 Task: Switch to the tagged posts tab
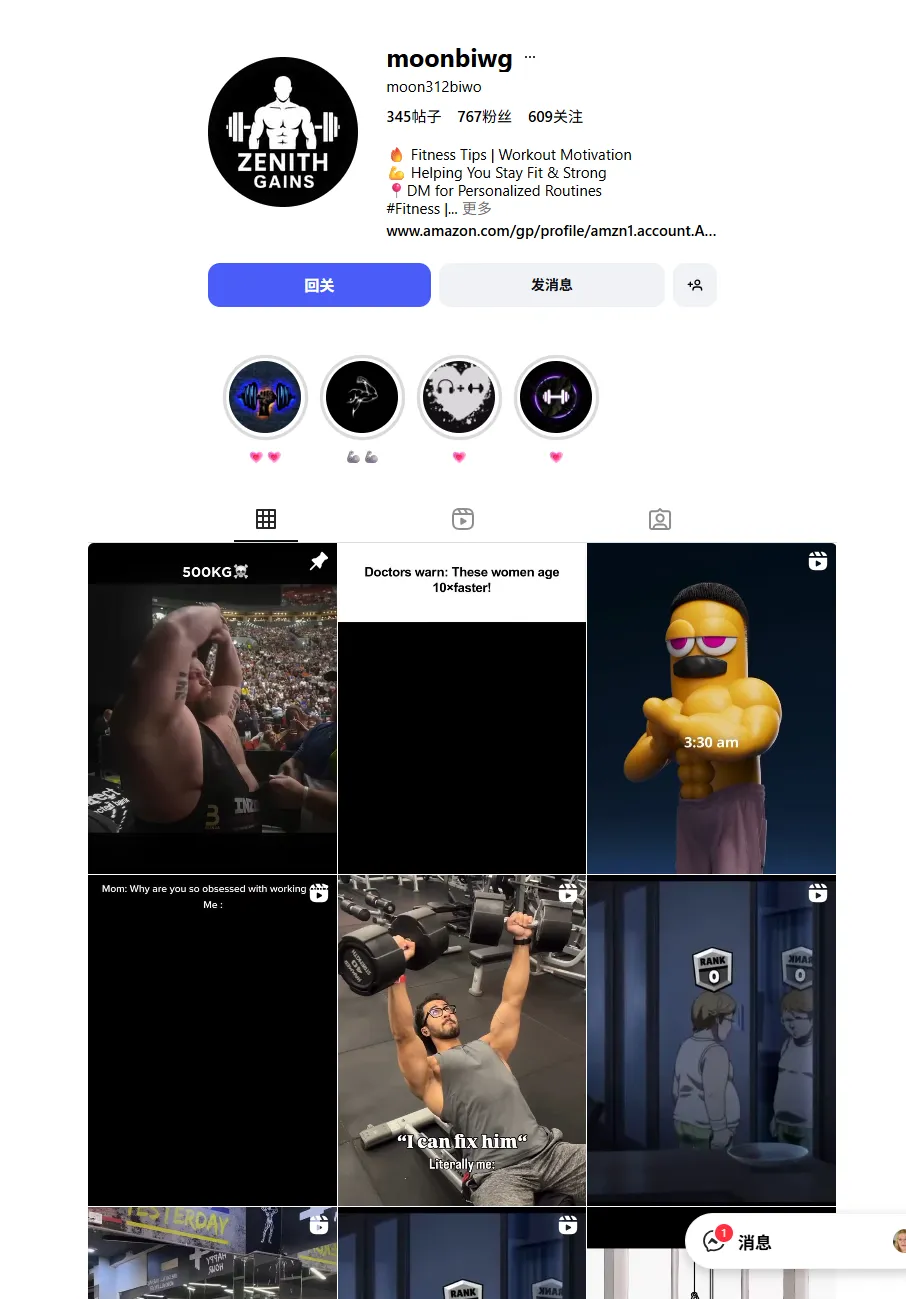[x=659, y=519]
